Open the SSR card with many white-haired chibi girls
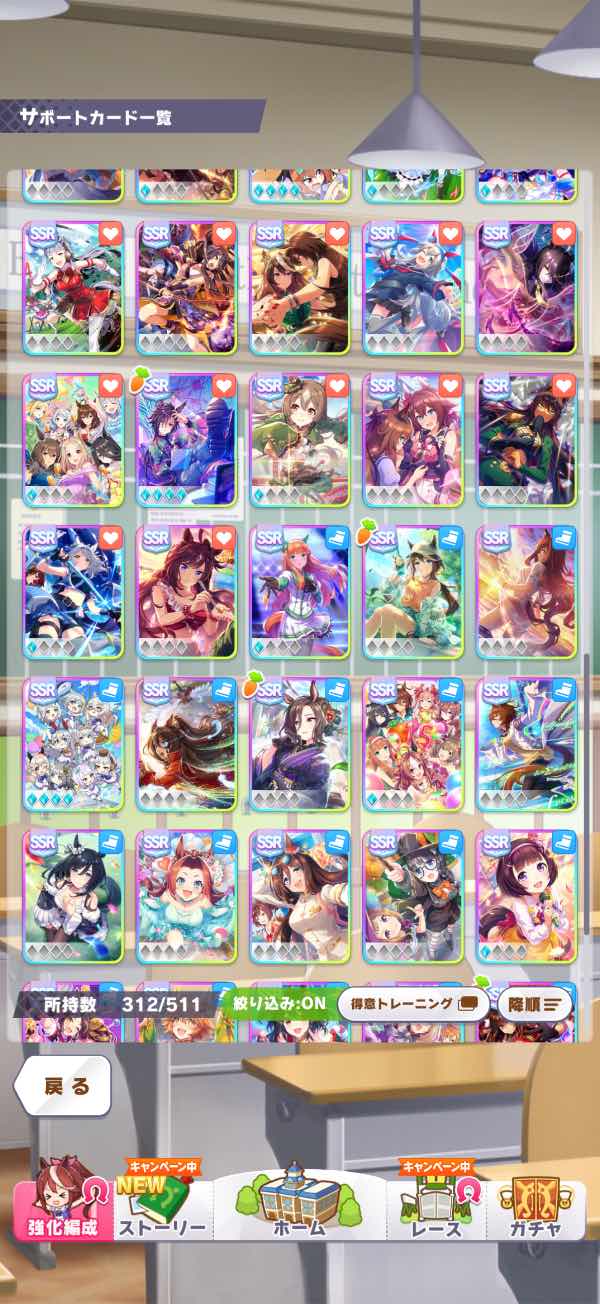This screenshot has width=600, height=1304. (73, 743)
